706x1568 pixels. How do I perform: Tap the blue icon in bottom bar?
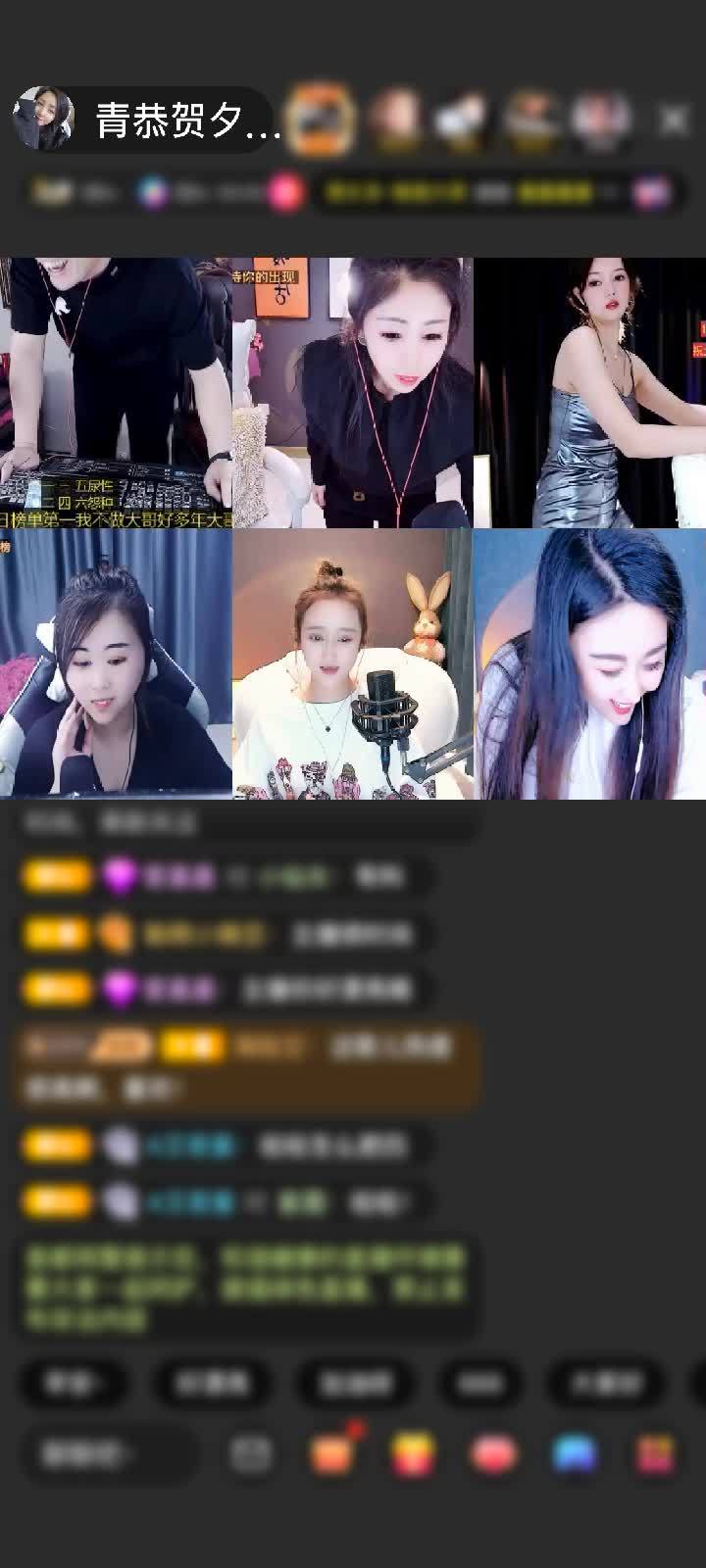(575, 1453)
